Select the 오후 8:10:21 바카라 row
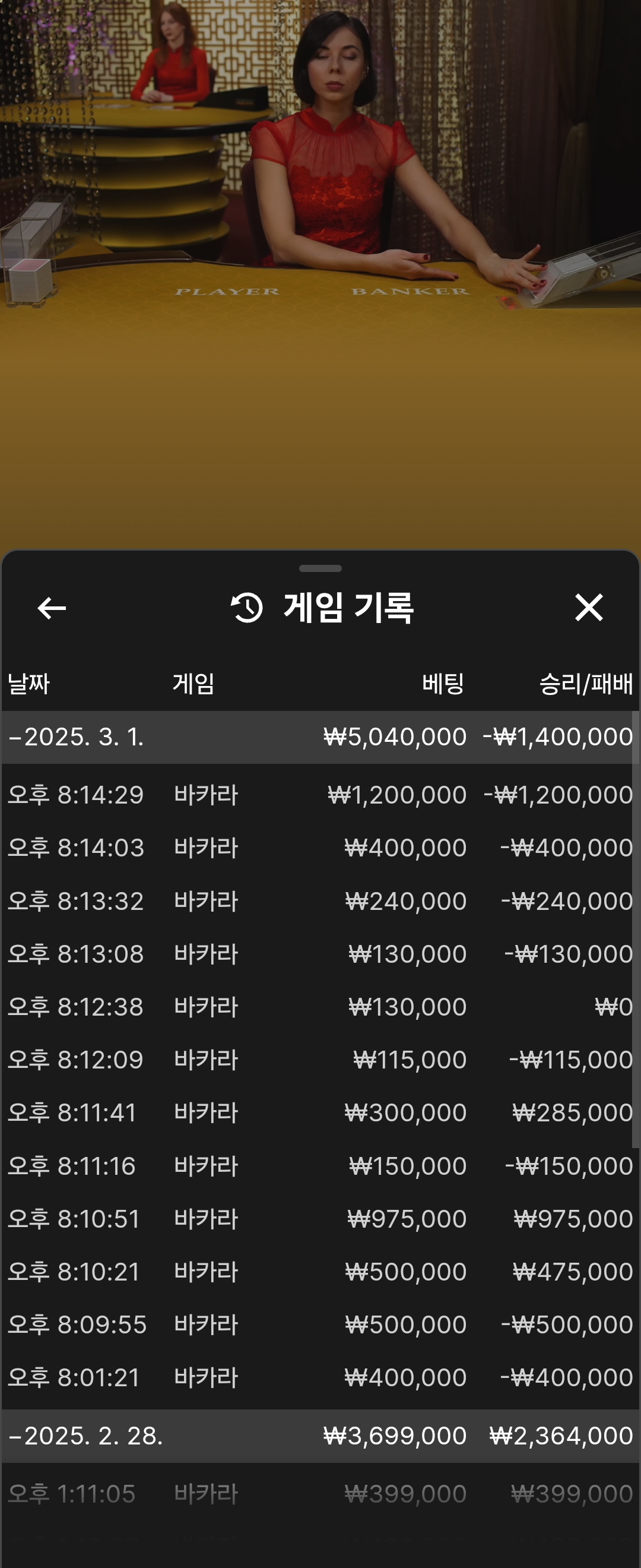641x1568 pixels. 320,1272
